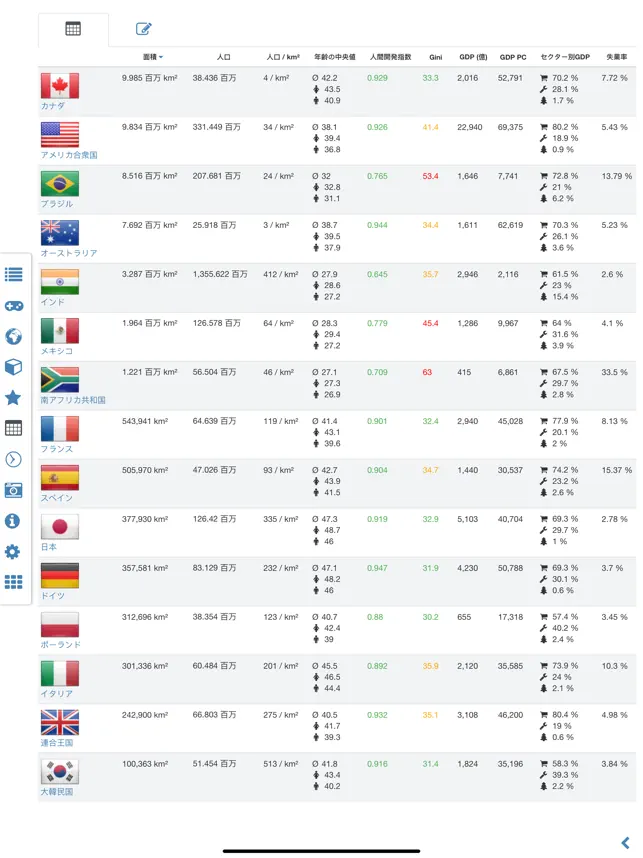Image resolution: width=643 pixels, height=858 pixels.
Task: Switch to the edit pencil tab
Action: [x=144, y=29]
